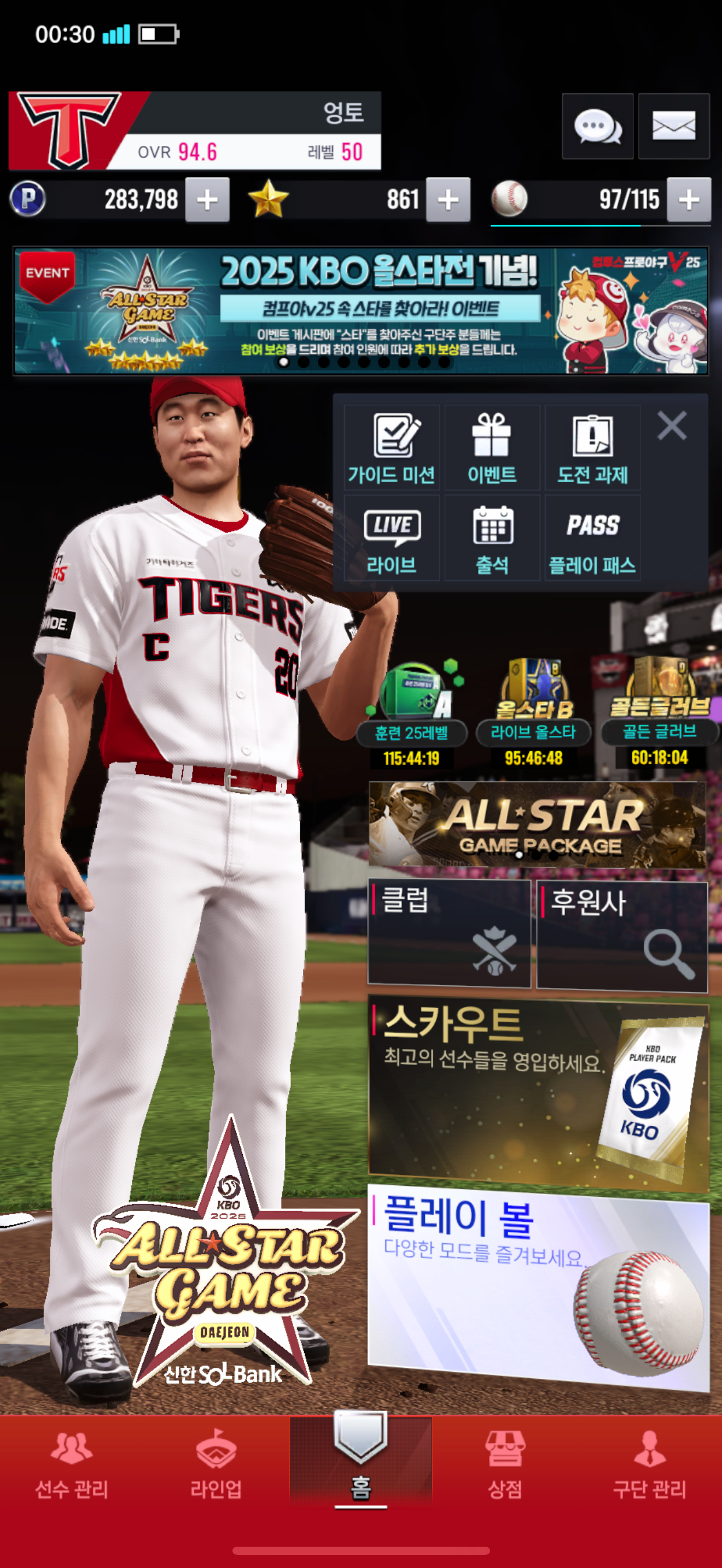Open the 스카우트 scout card

tap(538, 1092)
